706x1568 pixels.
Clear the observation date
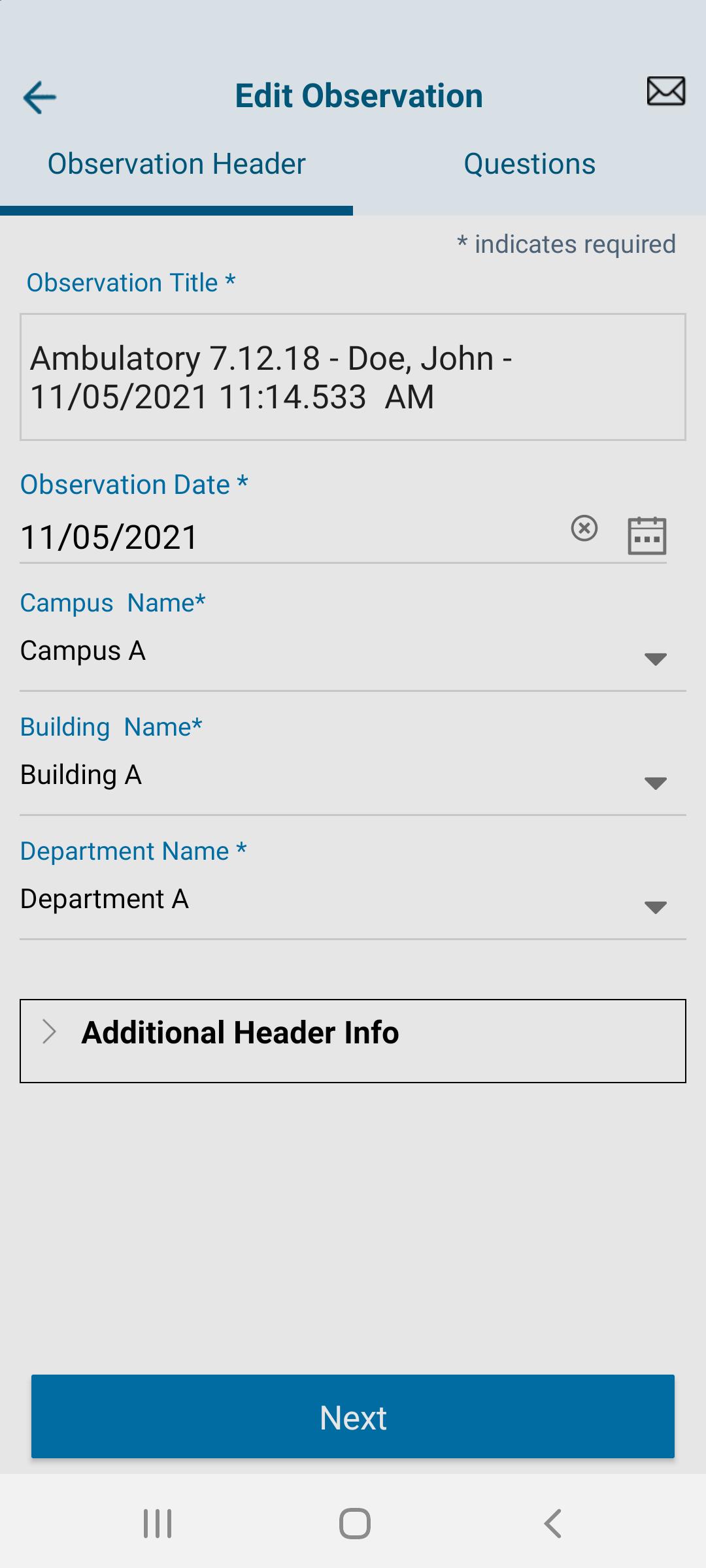coord(584,528)
